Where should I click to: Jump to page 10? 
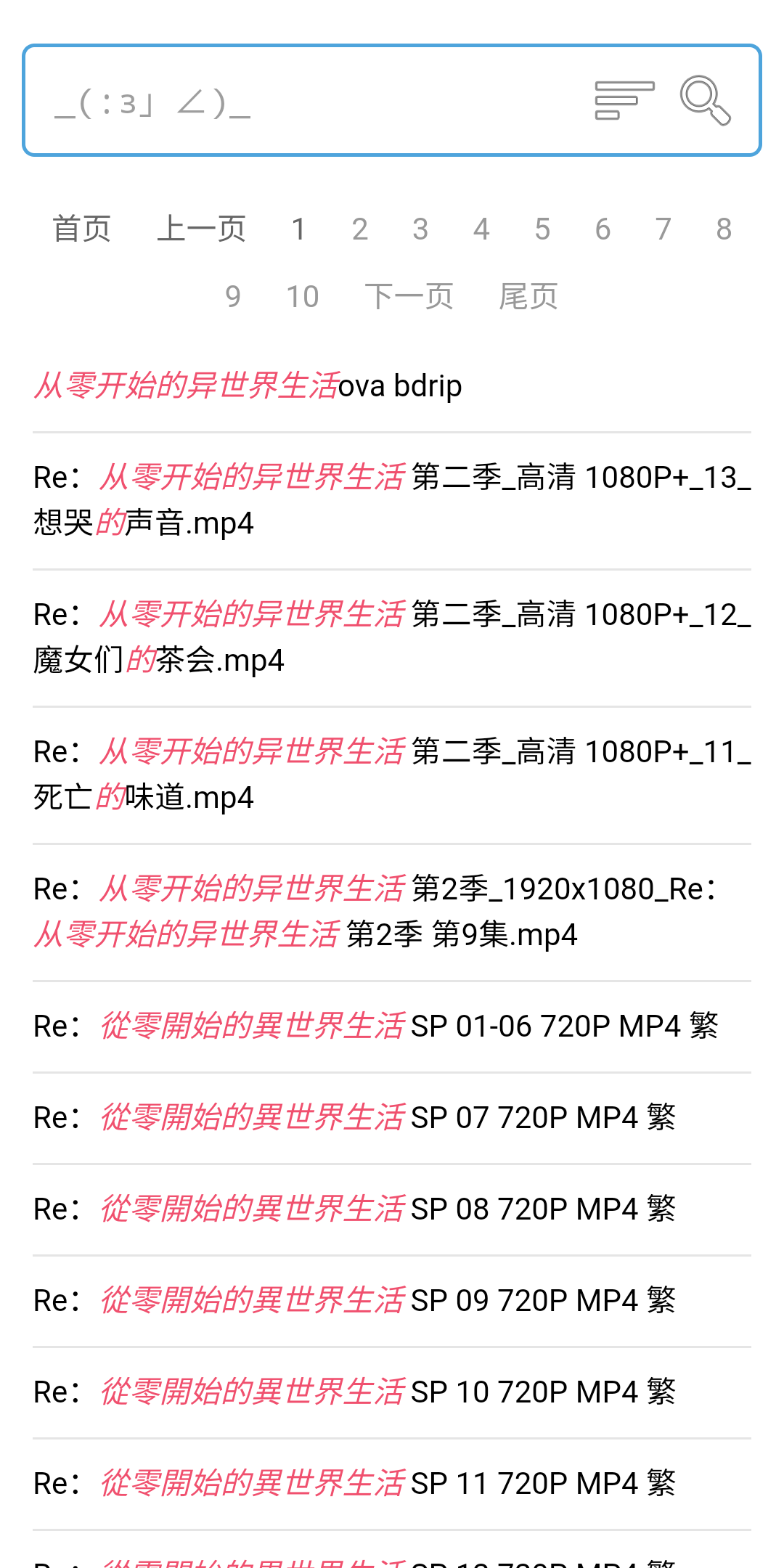point(302,297)
